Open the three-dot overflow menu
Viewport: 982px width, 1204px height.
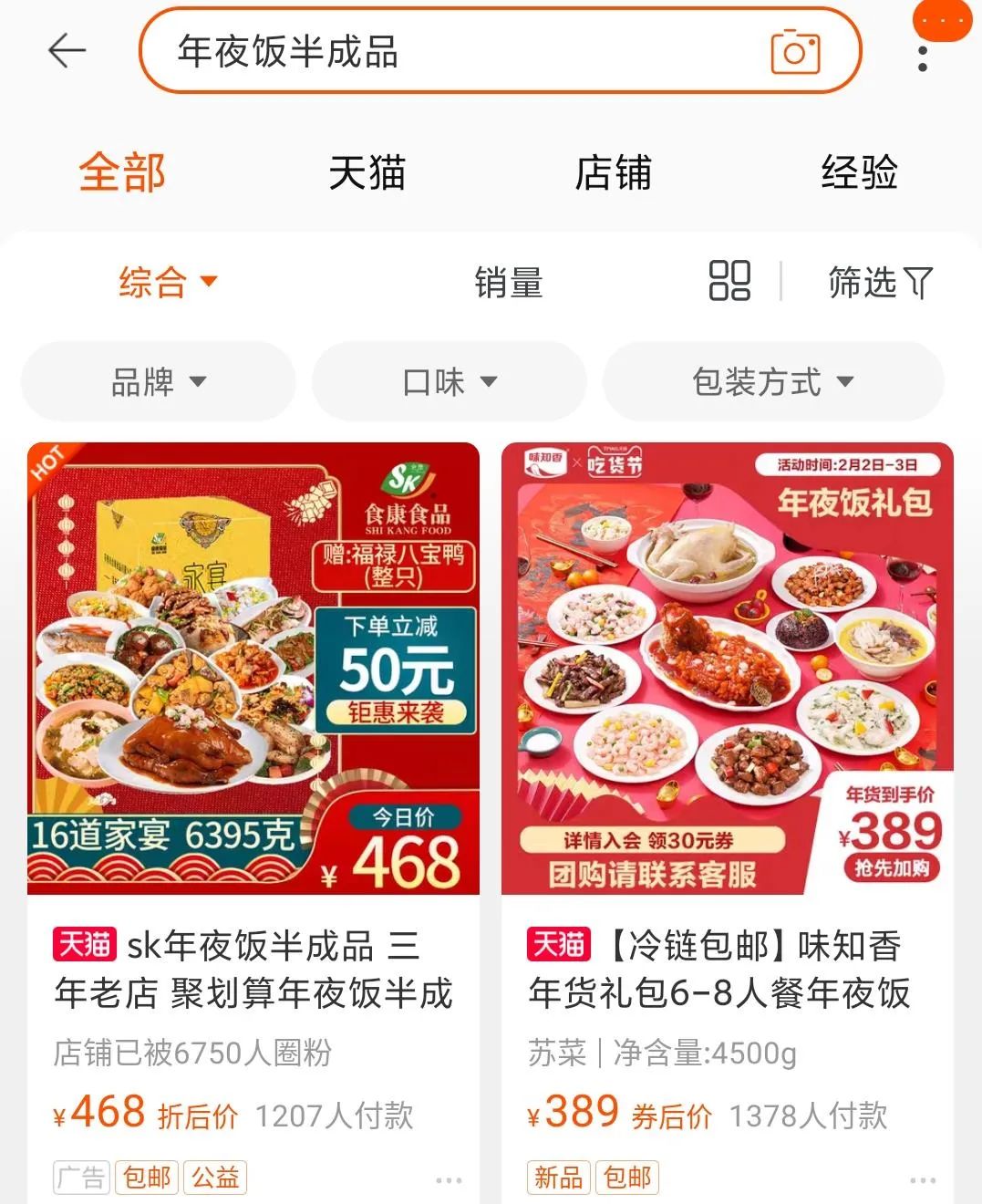coord(923,57)
